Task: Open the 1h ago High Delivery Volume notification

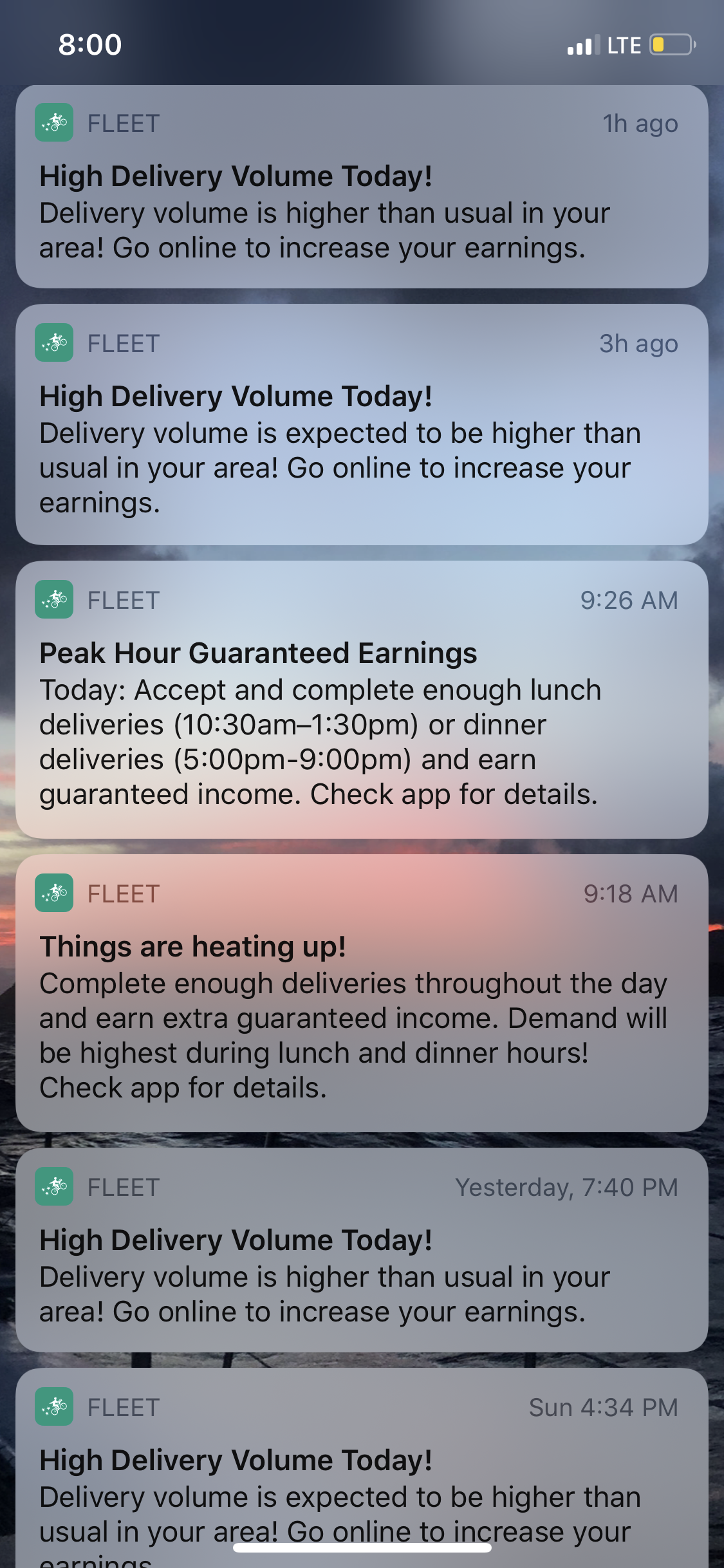Action: pos(362,187)
